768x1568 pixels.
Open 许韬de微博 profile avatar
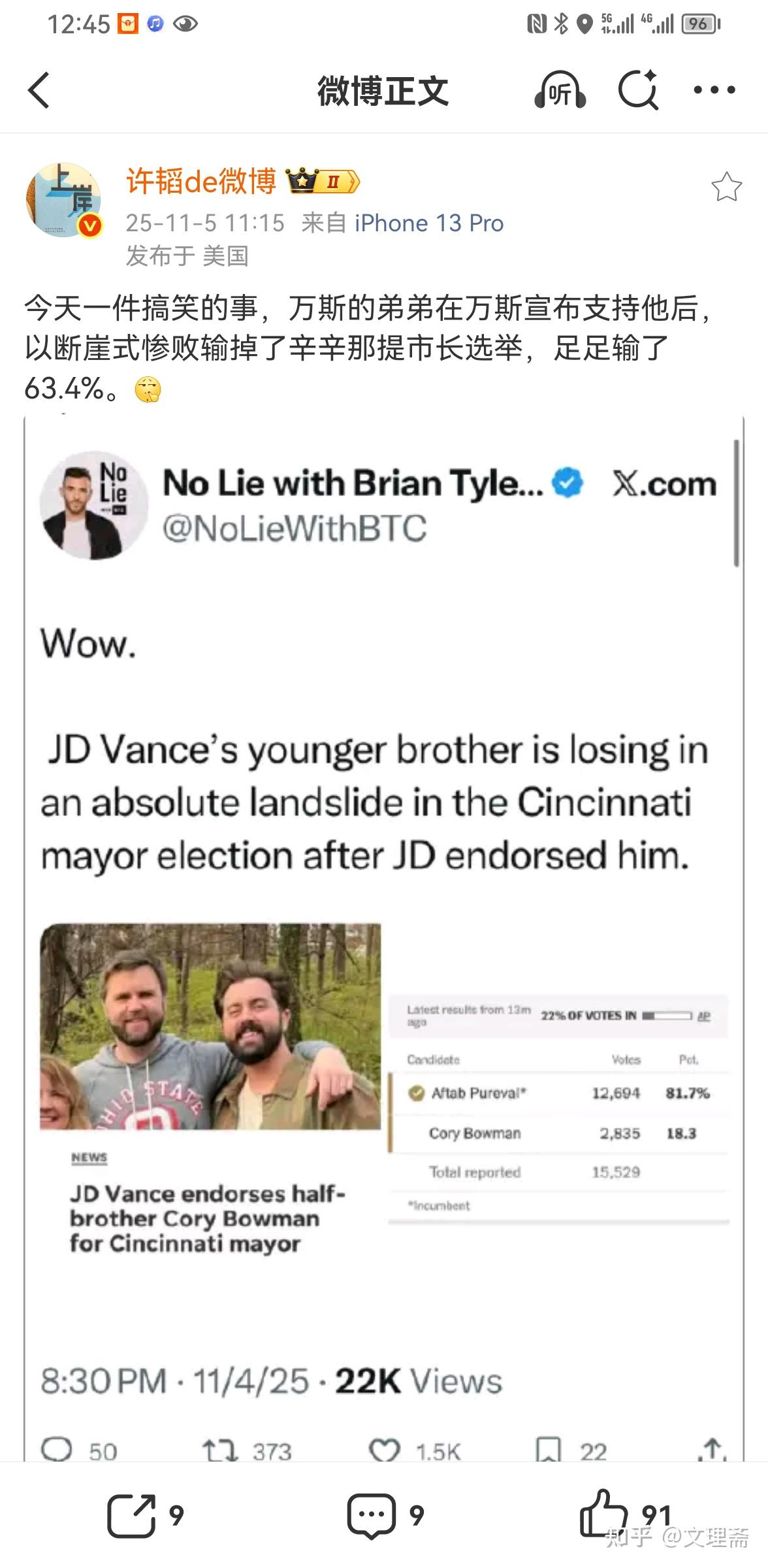(63, 200)
